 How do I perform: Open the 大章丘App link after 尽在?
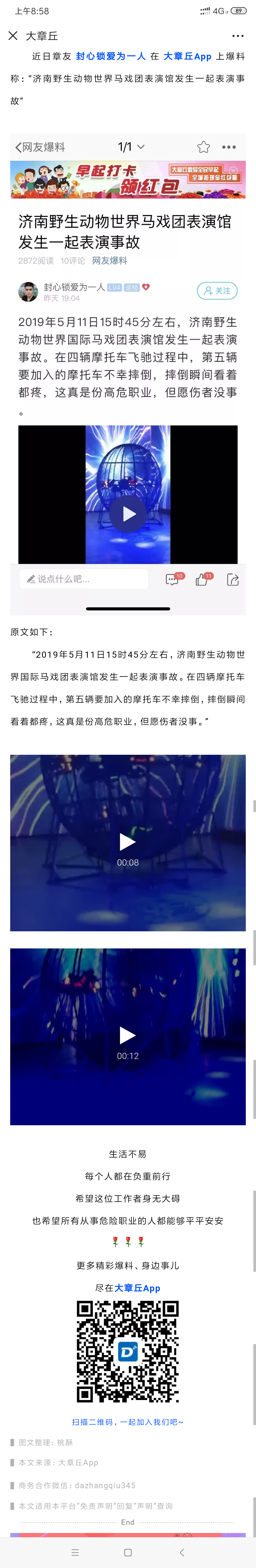point(137,1288)
